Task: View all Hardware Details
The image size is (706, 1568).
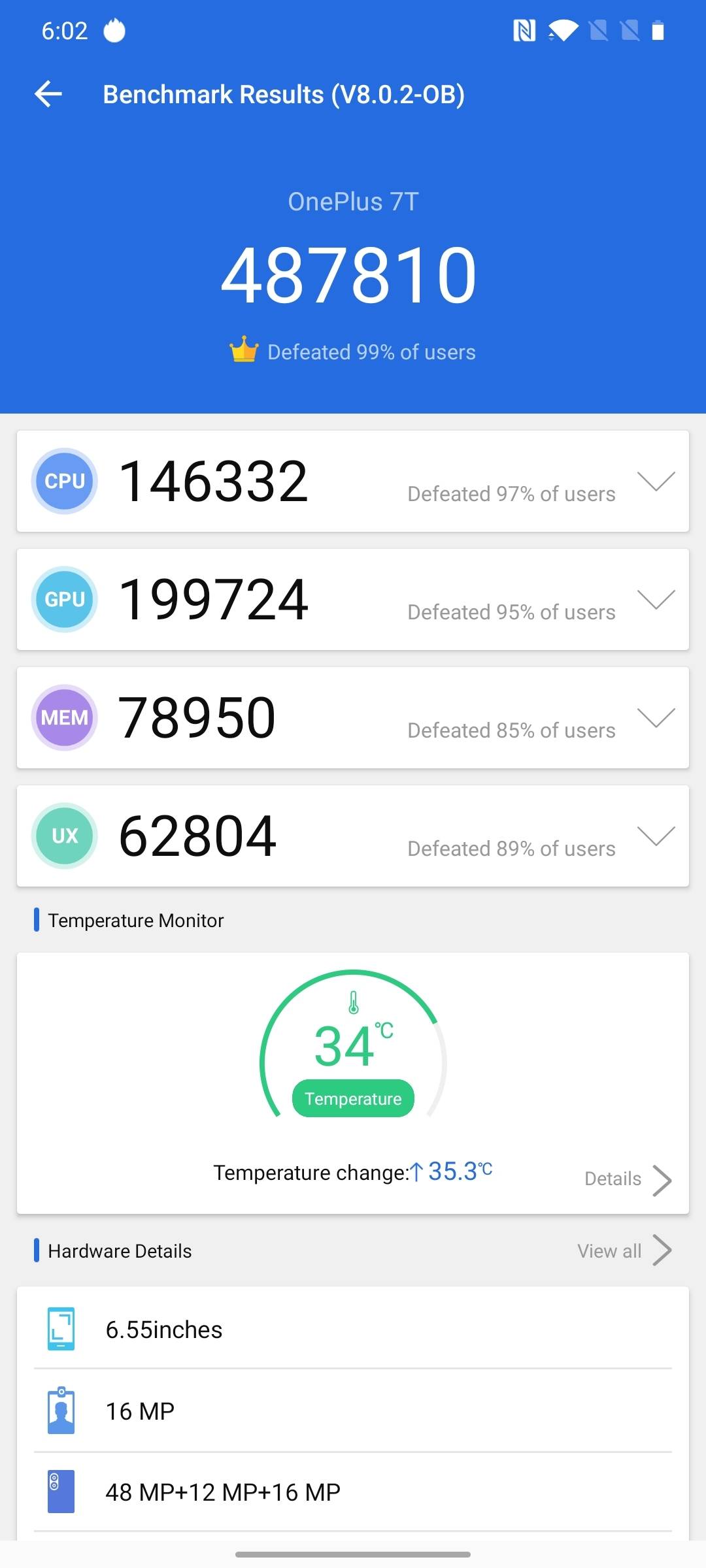Action: 624,1251
